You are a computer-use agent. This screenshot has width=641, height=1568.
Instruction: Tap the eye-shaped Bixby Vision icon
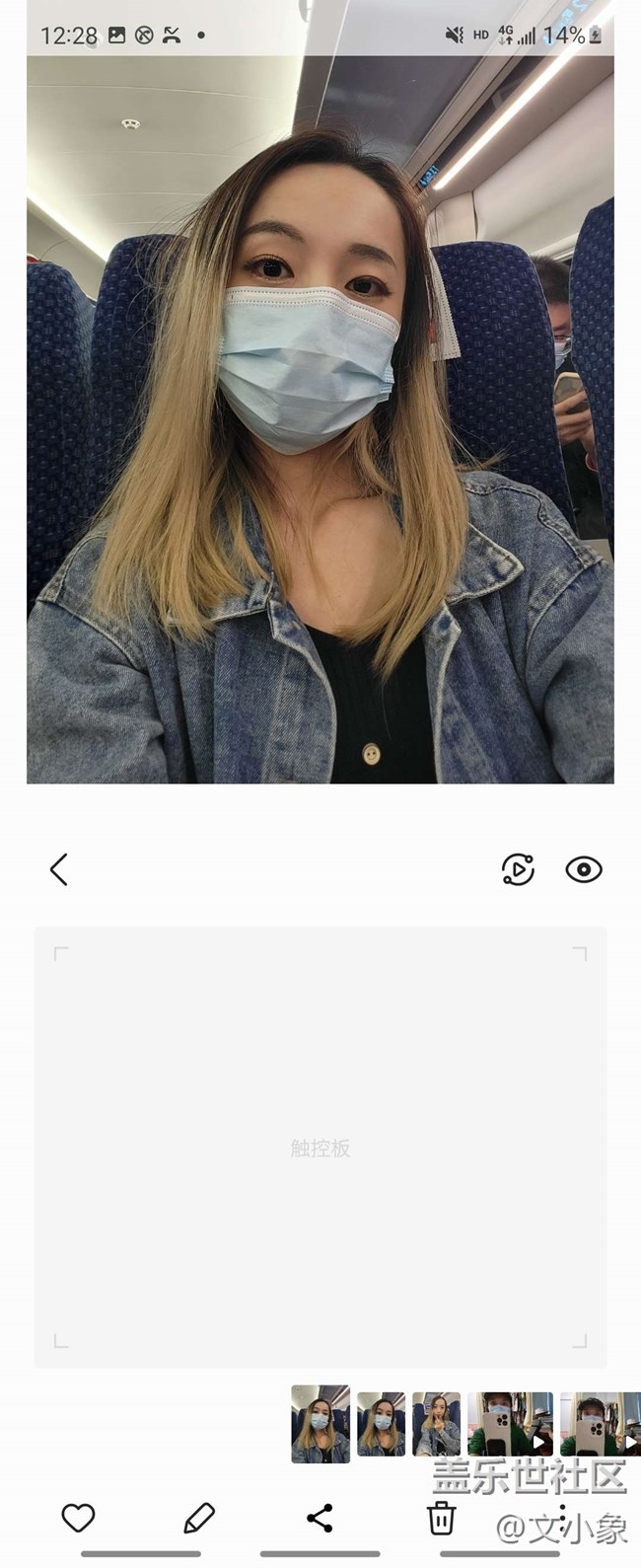(x=584, y=869)
